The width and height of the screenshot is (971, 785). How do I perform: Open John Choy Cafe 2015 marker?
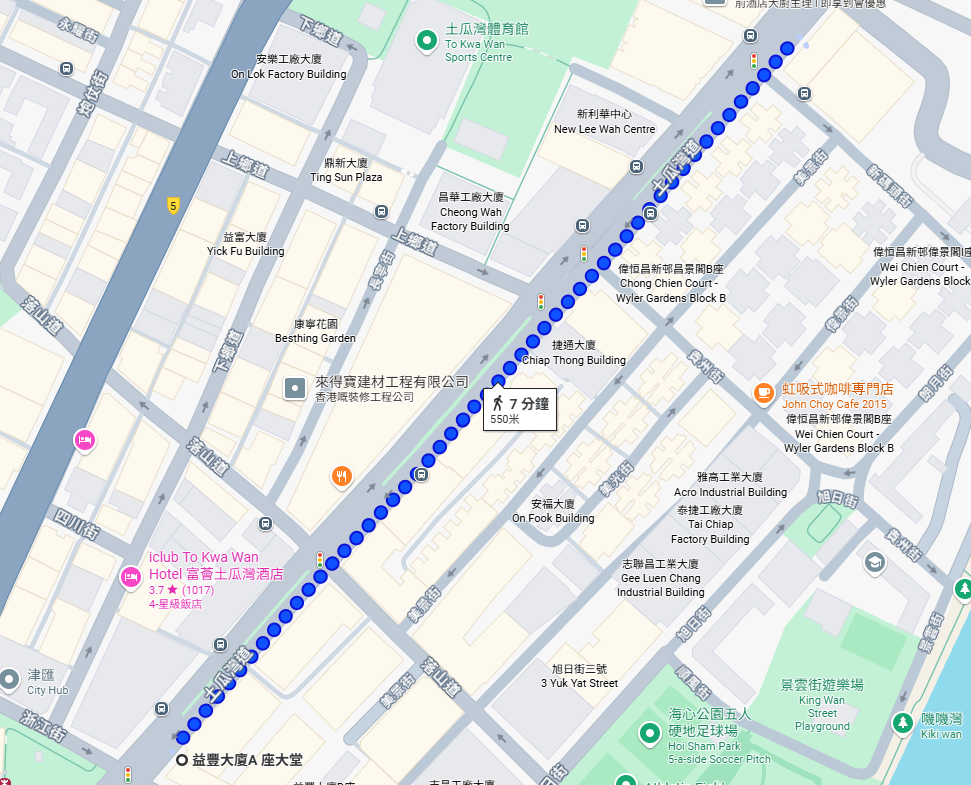tap(763, 393)
